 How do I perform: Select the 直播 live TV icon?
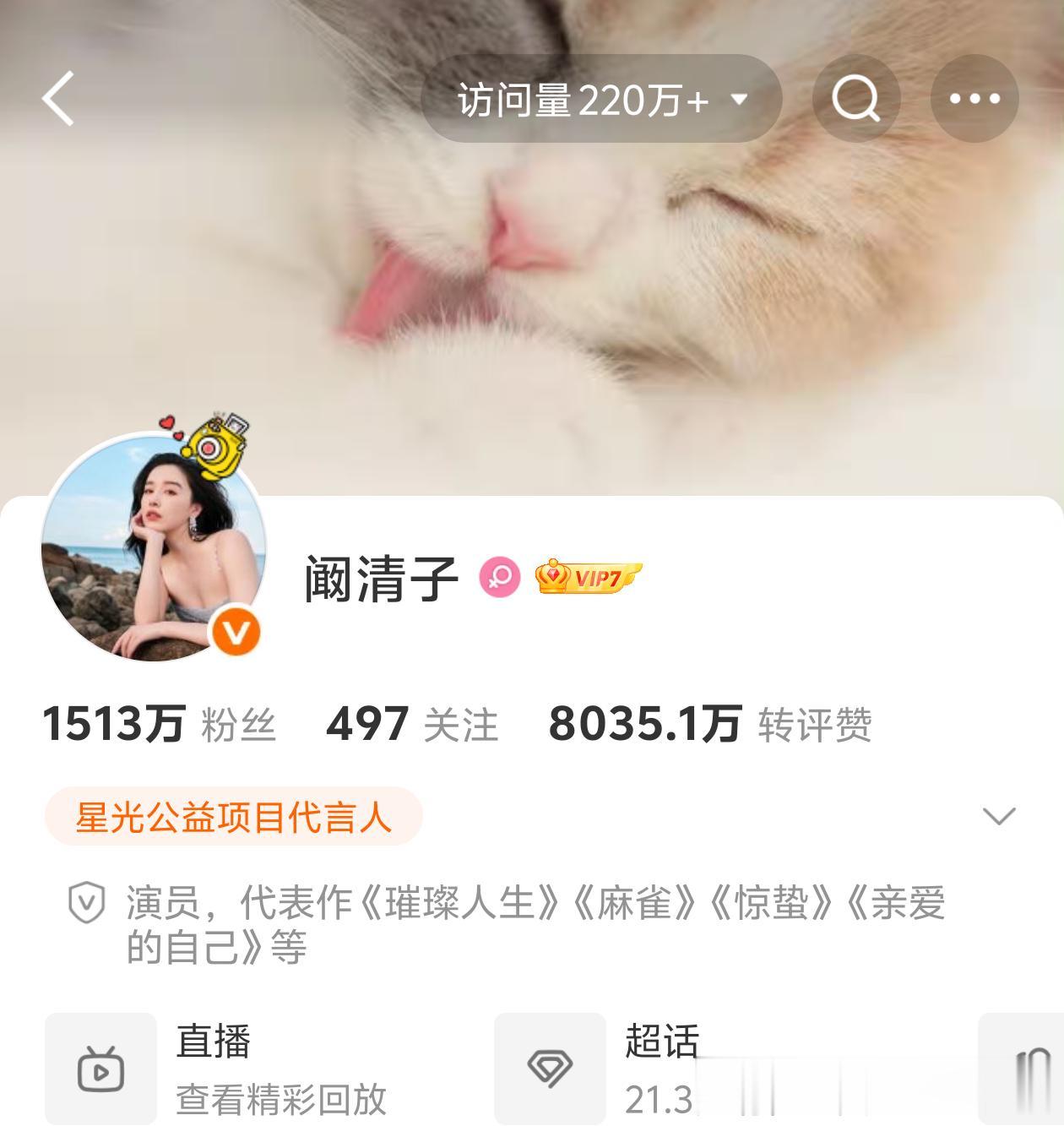(100, 1069)
